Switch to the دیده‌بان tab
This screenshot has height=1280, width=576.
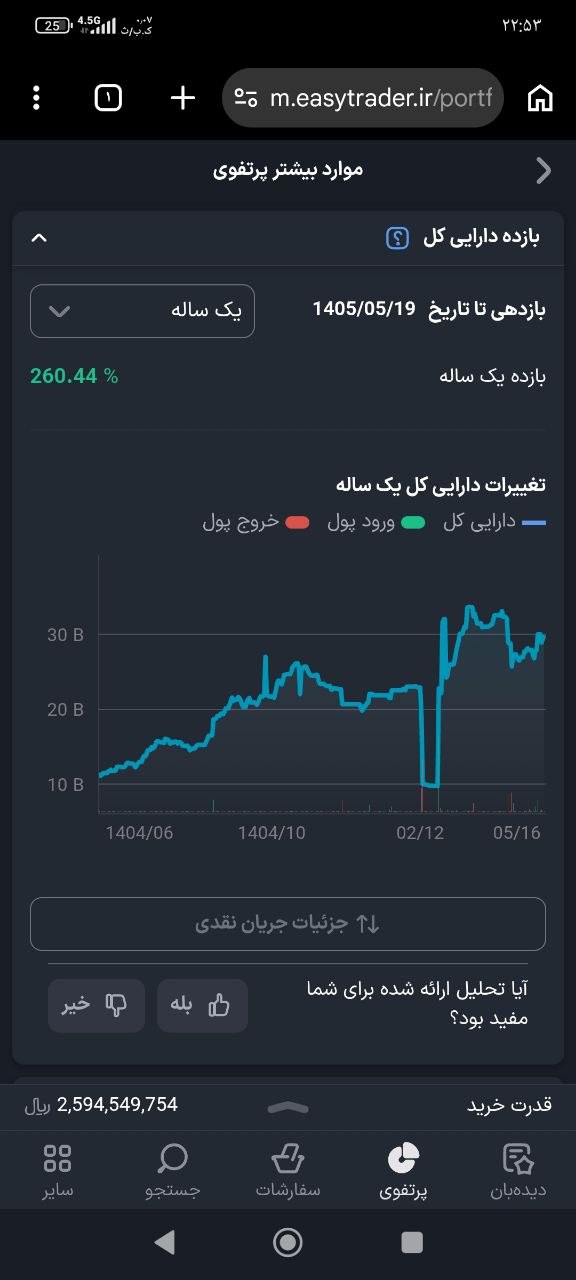517,1170
